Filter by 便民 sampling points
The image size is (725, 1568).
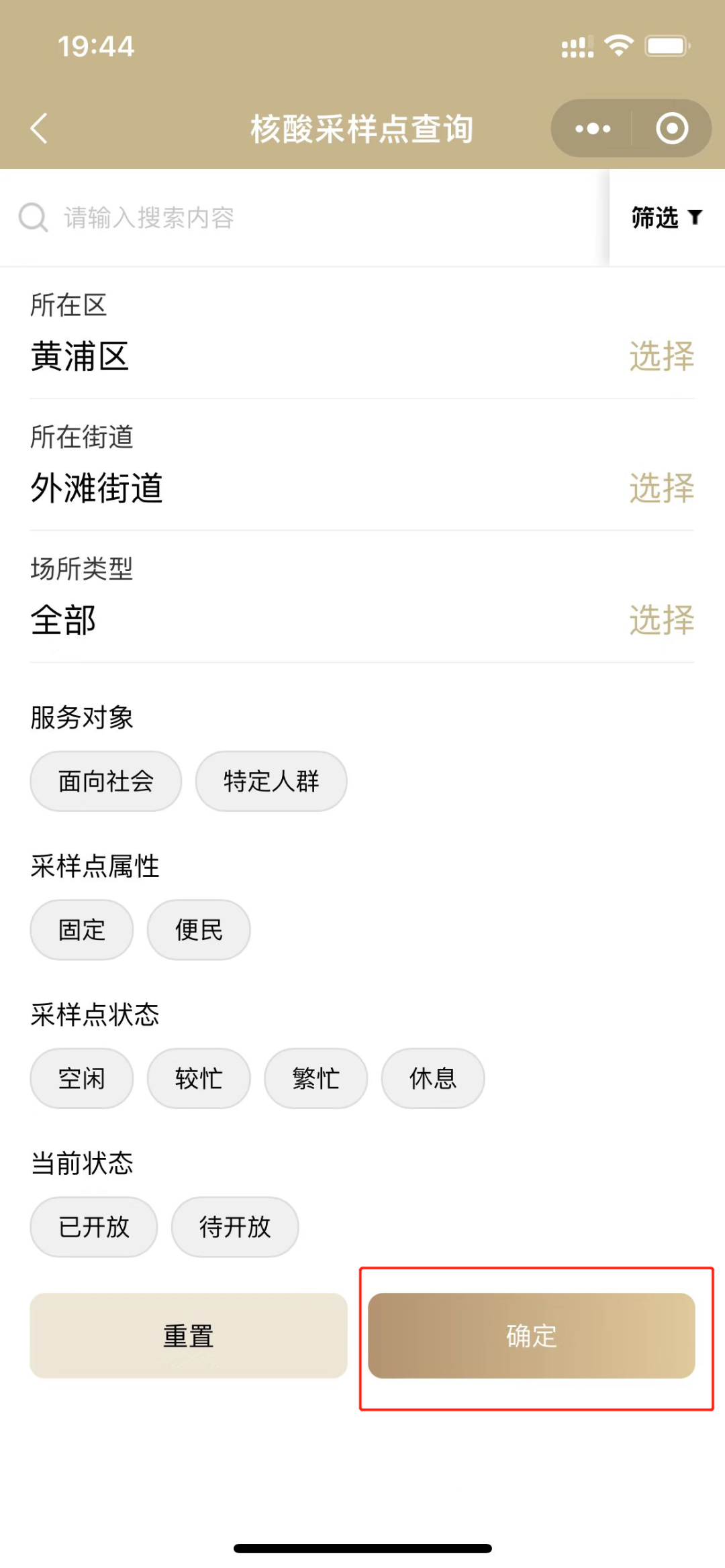coord(199,930)
